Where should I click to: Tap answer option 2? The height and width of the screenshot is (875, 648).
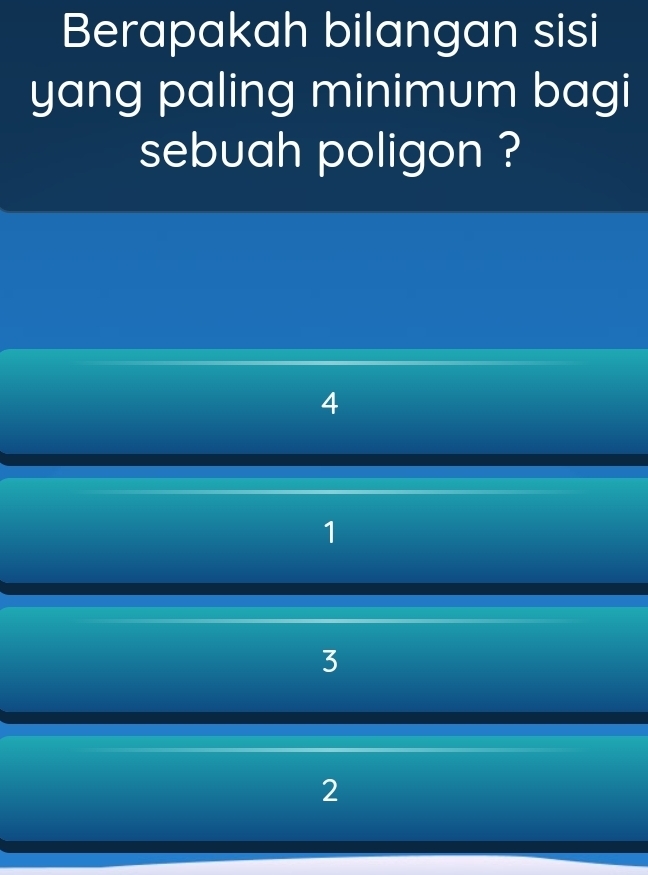pyautogui.click(x=324, y=790)
